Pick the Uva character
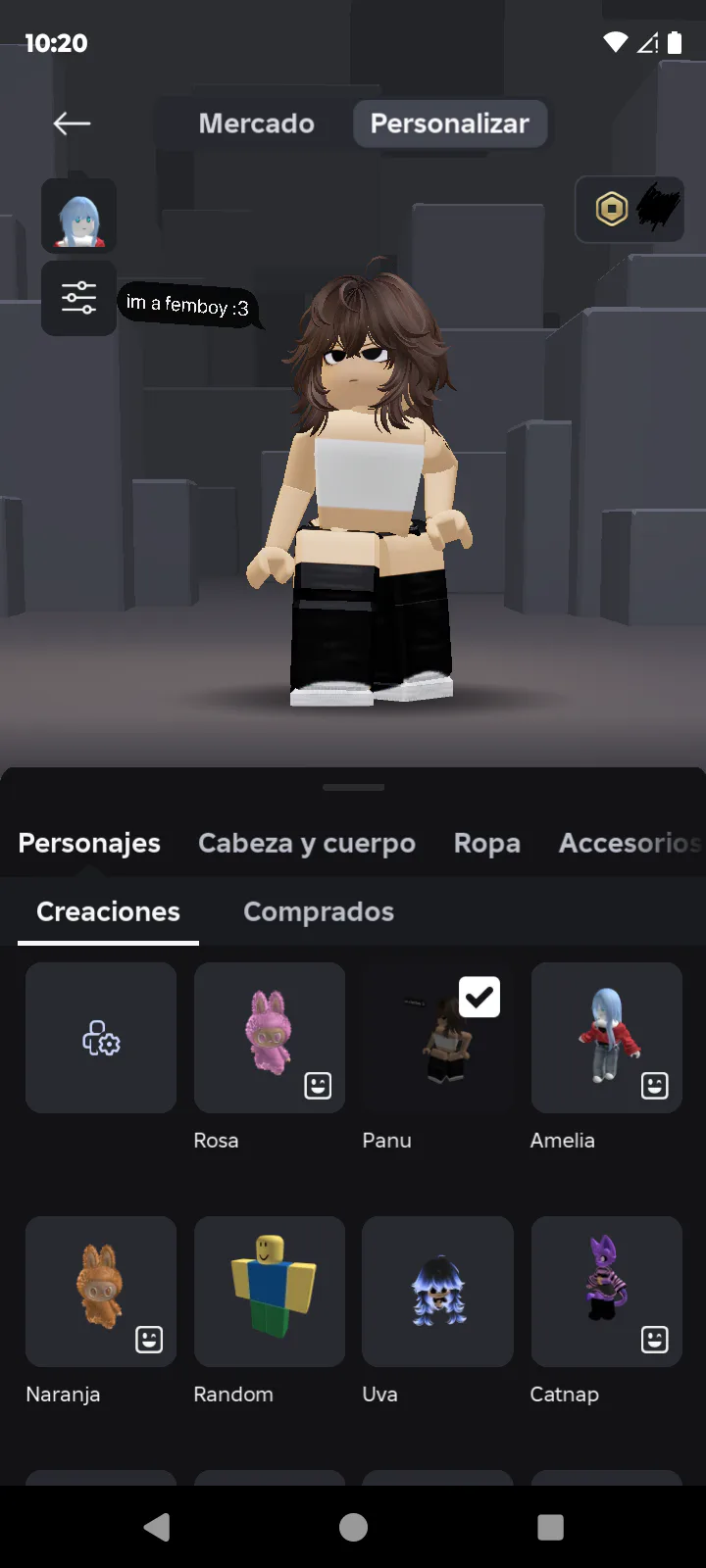Image resolution: width=706 pixels, height=1568 pixels. coord(437,1292)
